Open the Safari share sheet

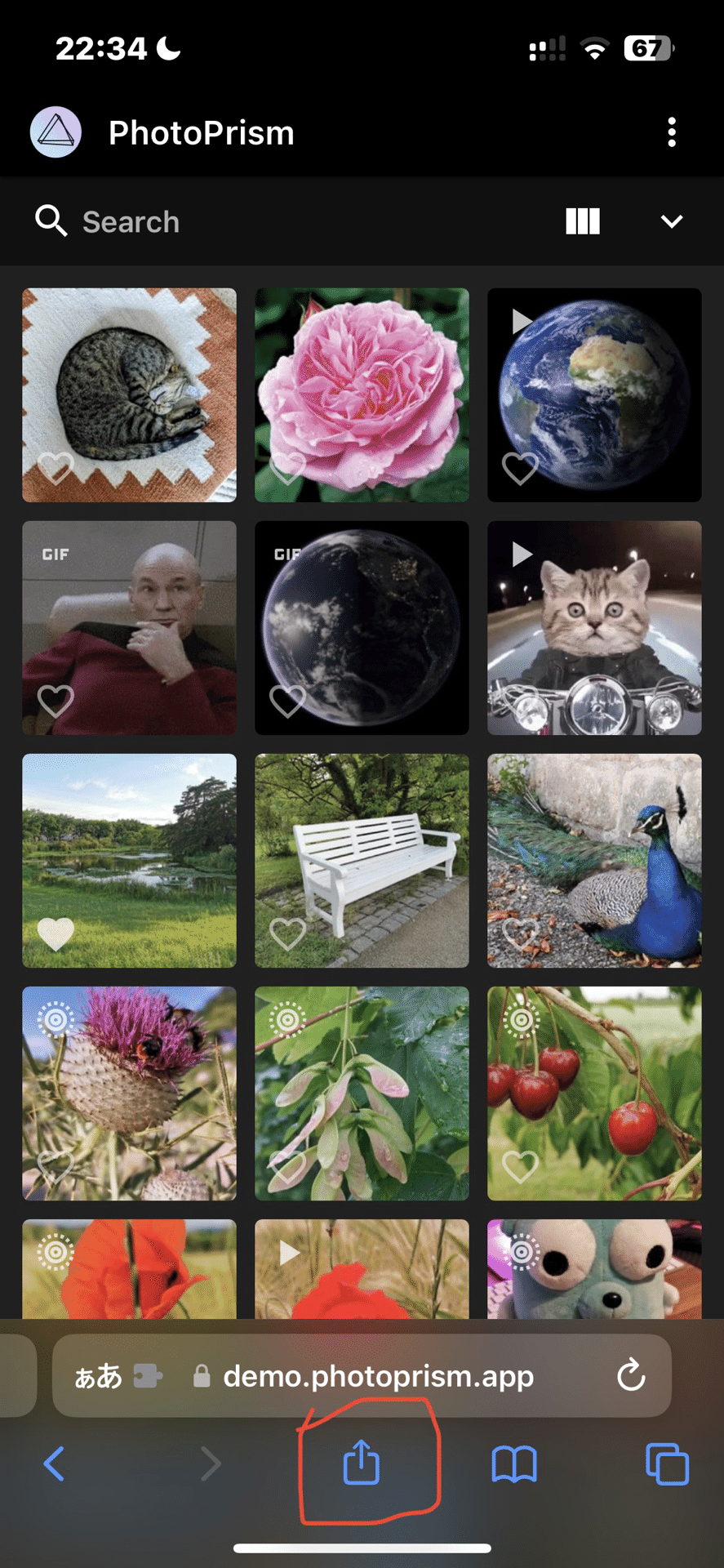click(362, 1462)
